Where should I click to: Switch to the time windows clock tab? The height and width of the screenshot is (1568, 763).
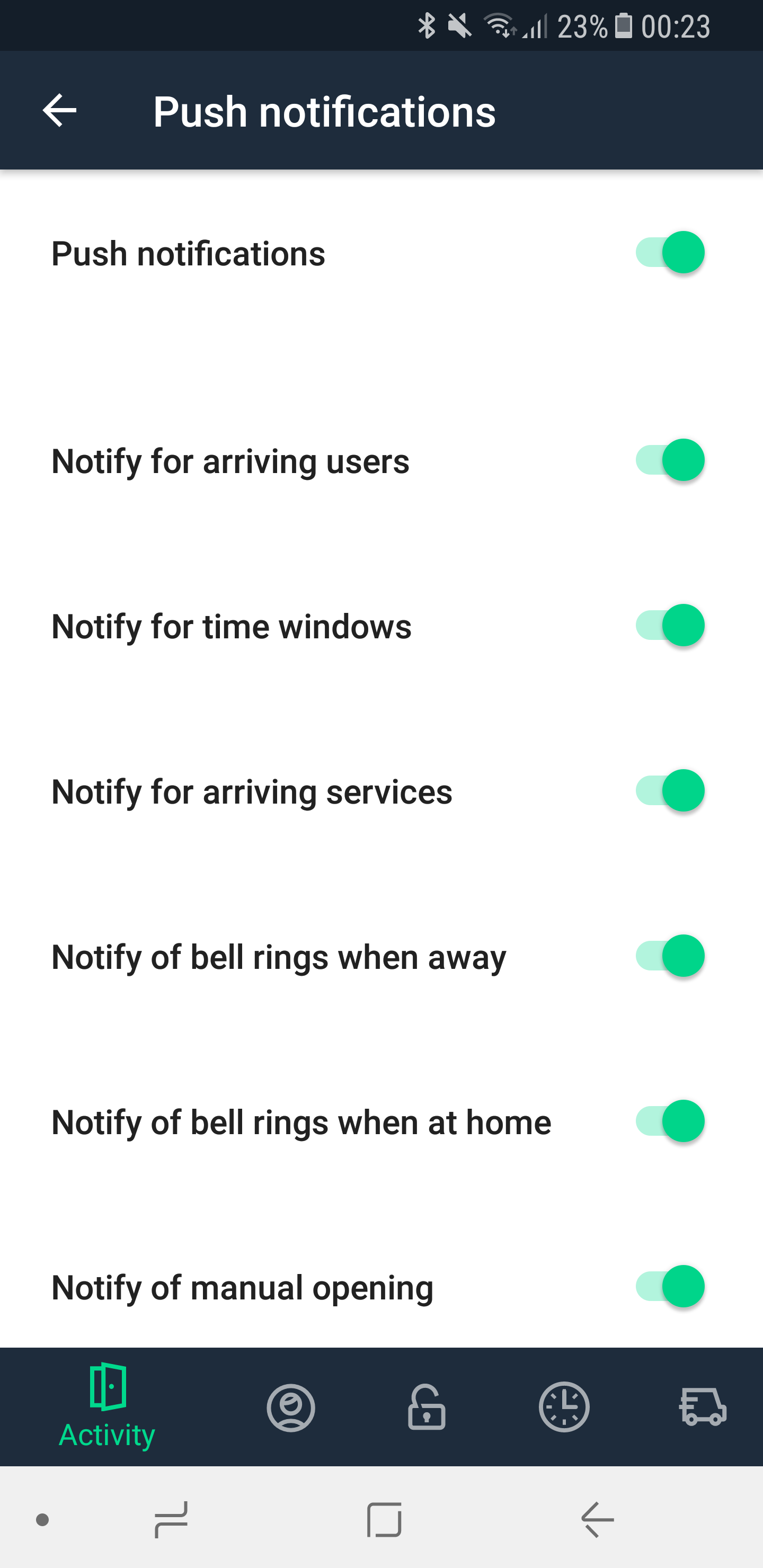564,1407
